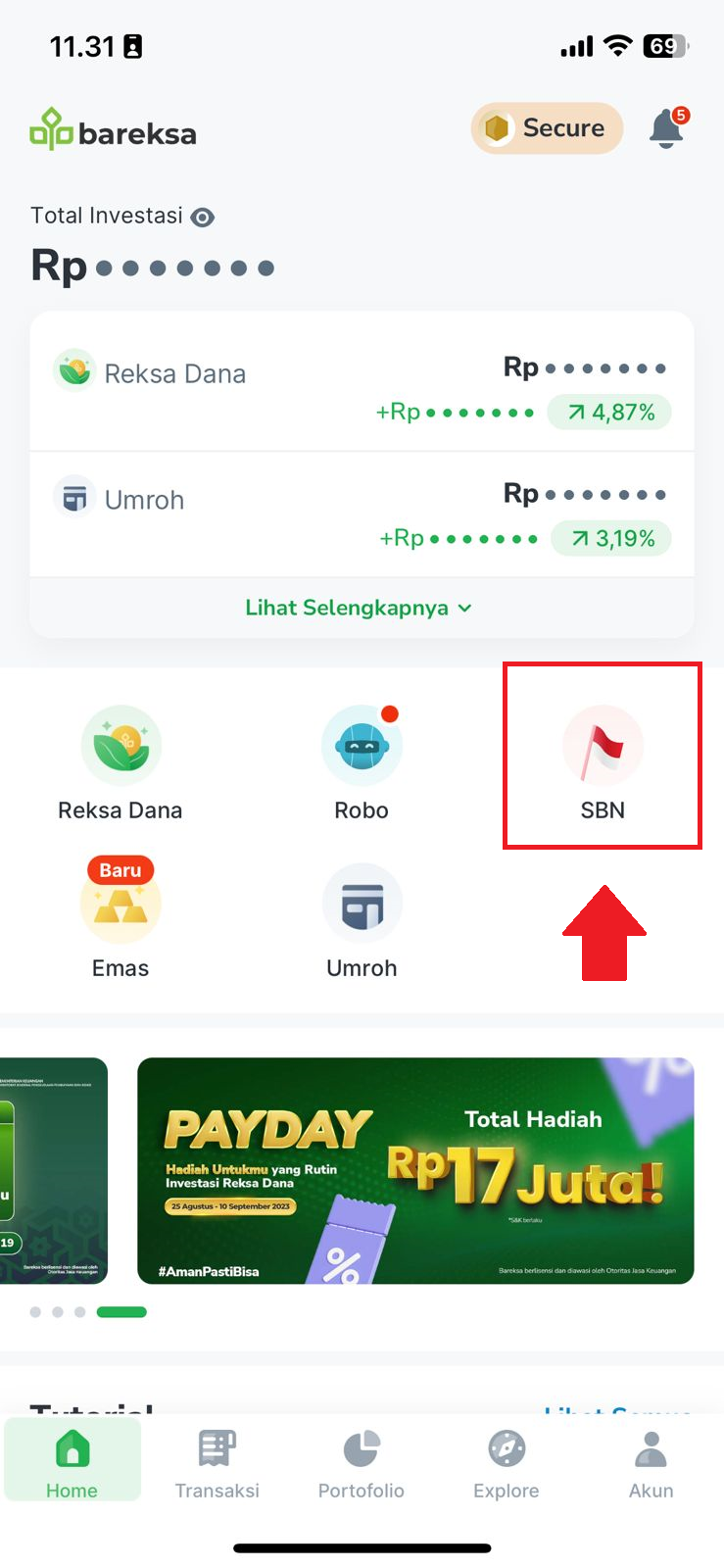Switch to the Portofolio tab
The width and height of the screenshot is (724, 1568).
tap(362, 1462)
